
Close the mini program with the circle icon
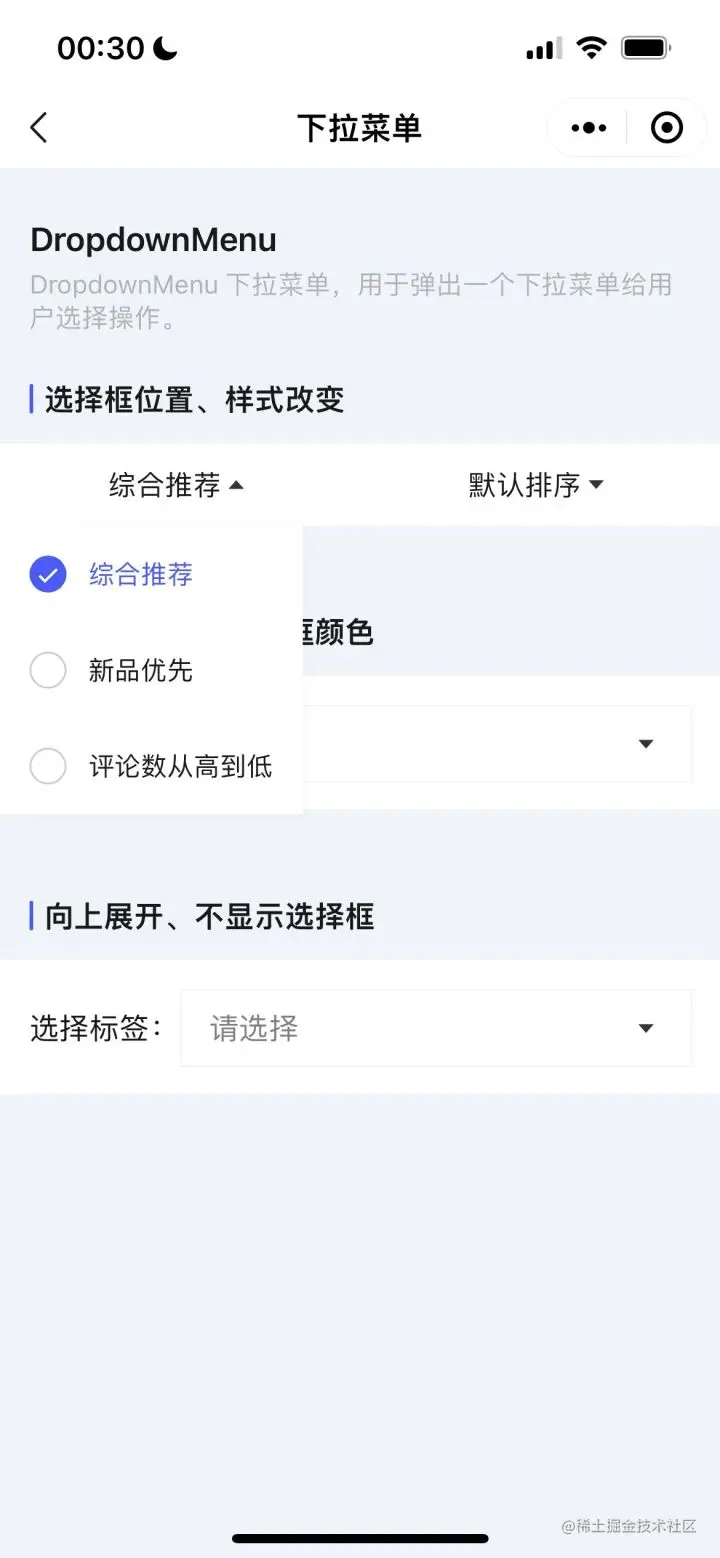pyautogui.click(x=666, y=128)
